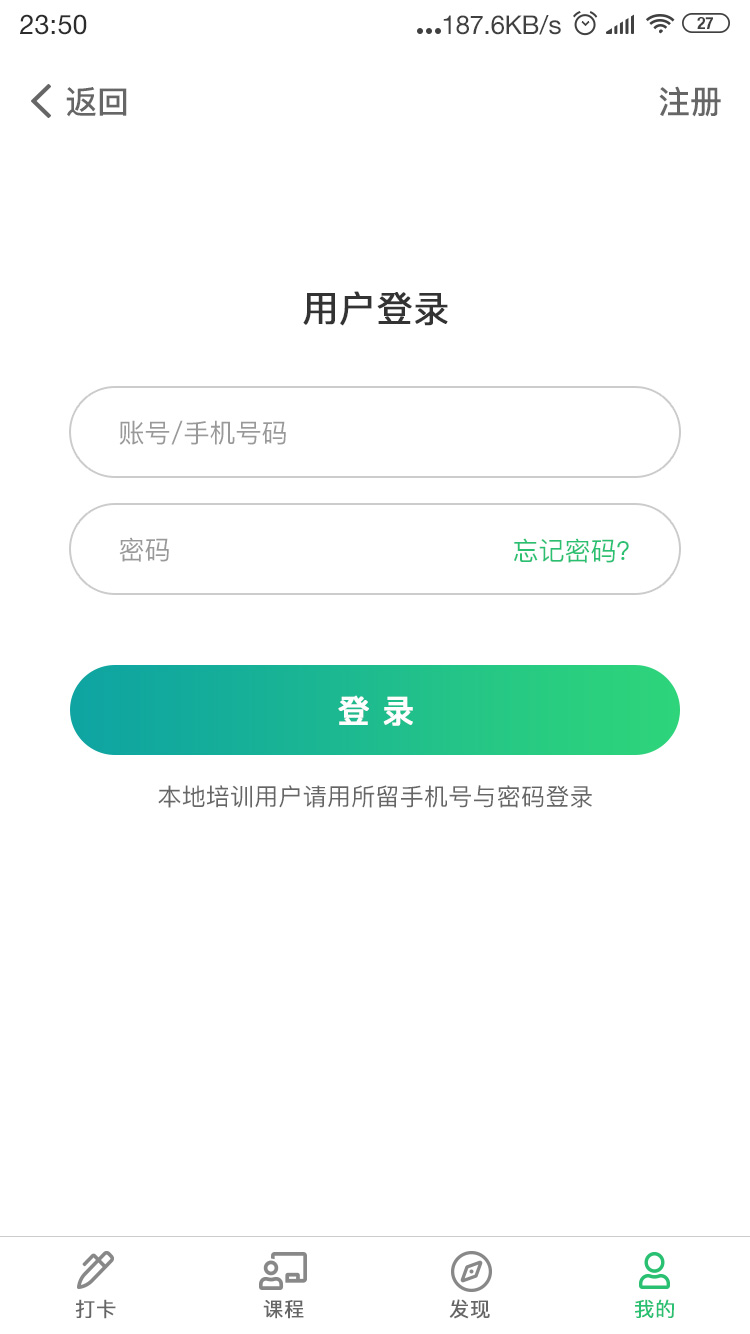The height and width of the screenshot is (1334, 750).
Task: Tap the 密码 password field
Action: (x=290, y=549)
